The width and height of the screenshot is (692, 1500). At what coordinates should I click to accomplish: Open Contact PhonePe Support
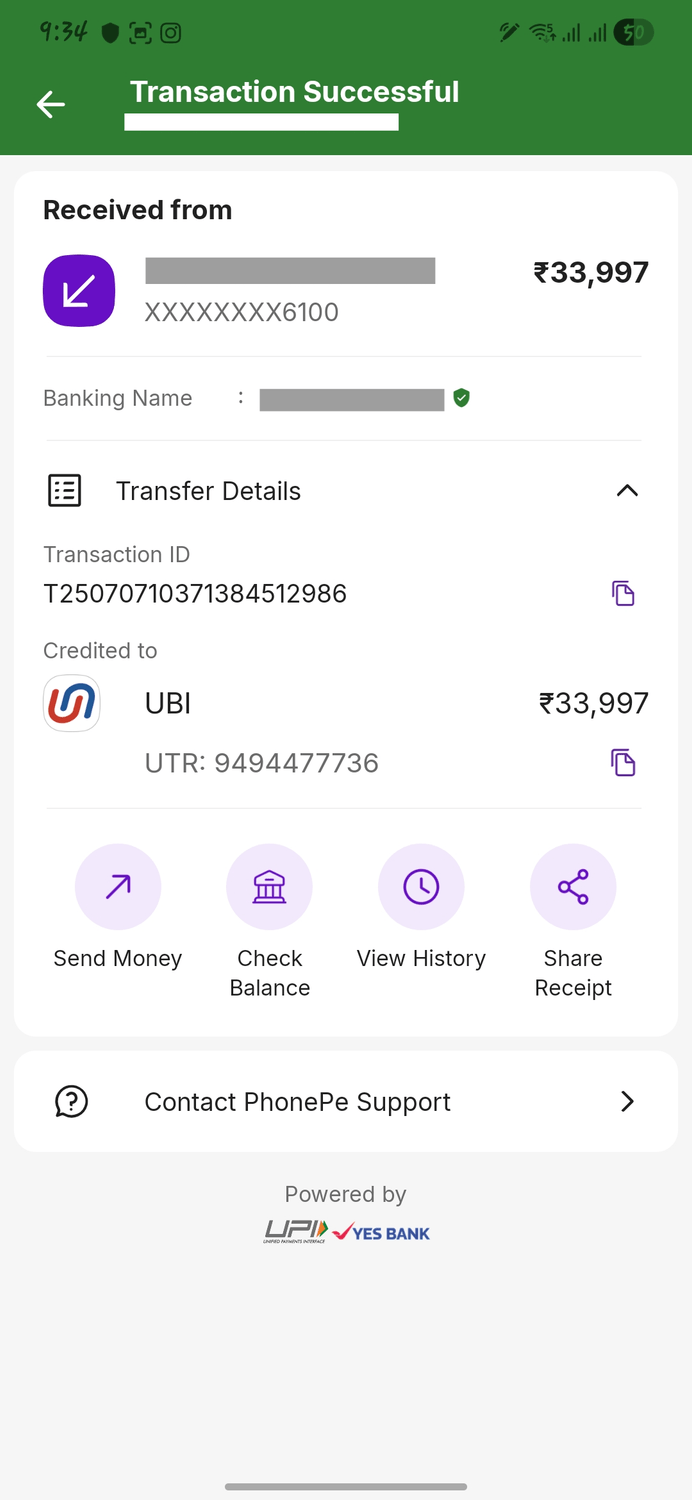[x=346, y=1102]
